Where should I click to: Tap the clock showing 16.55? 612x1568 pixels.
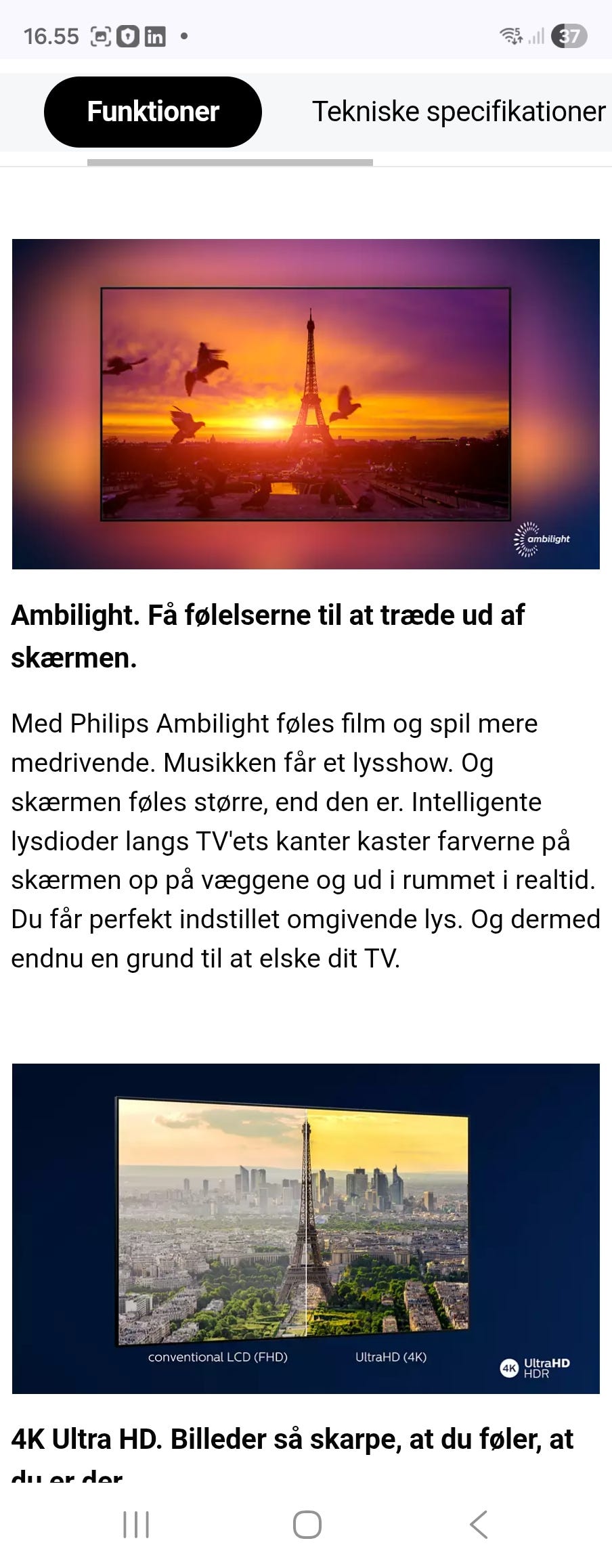[51, 35]
